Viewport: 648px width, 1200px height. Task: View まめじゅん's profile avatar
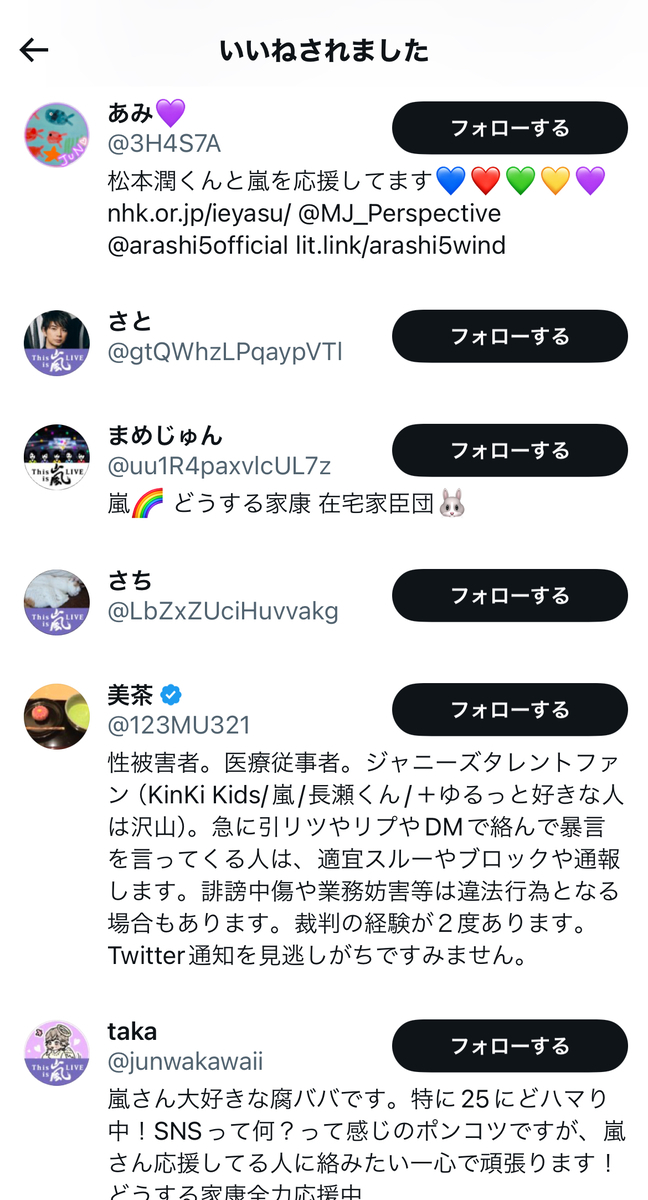tap(57, 457)
